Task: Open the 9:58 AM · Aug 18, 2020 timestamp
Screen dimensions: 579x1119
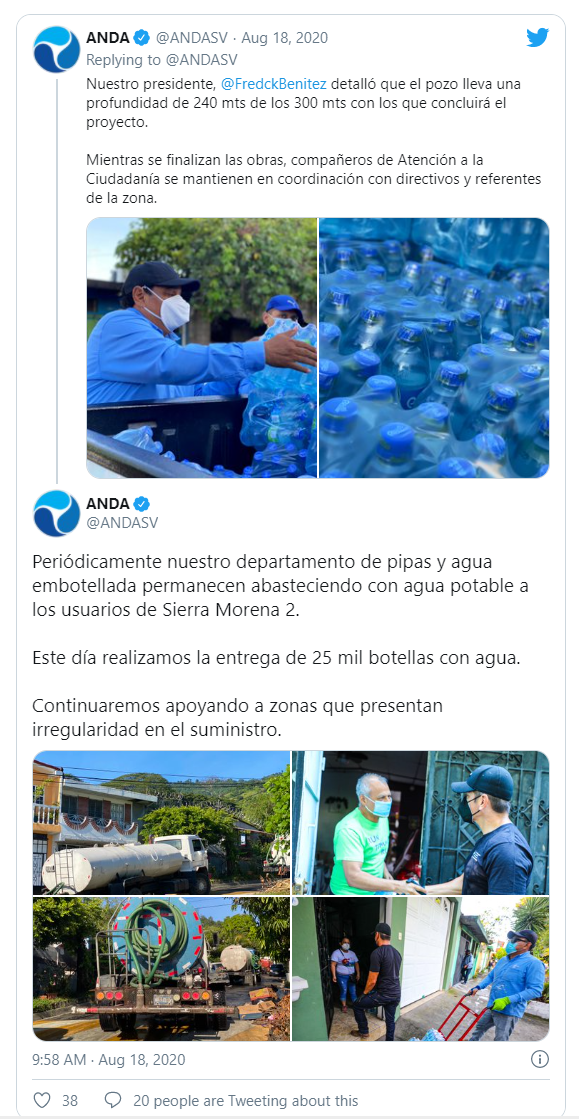Action: click(x=109, y=1059)
